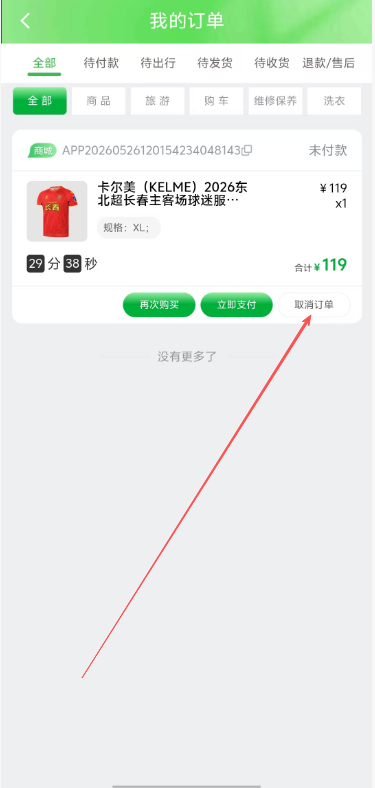Screen dimensions: 375x788
Task: Filter orders by 商品
Action: [x=99, y=101]
